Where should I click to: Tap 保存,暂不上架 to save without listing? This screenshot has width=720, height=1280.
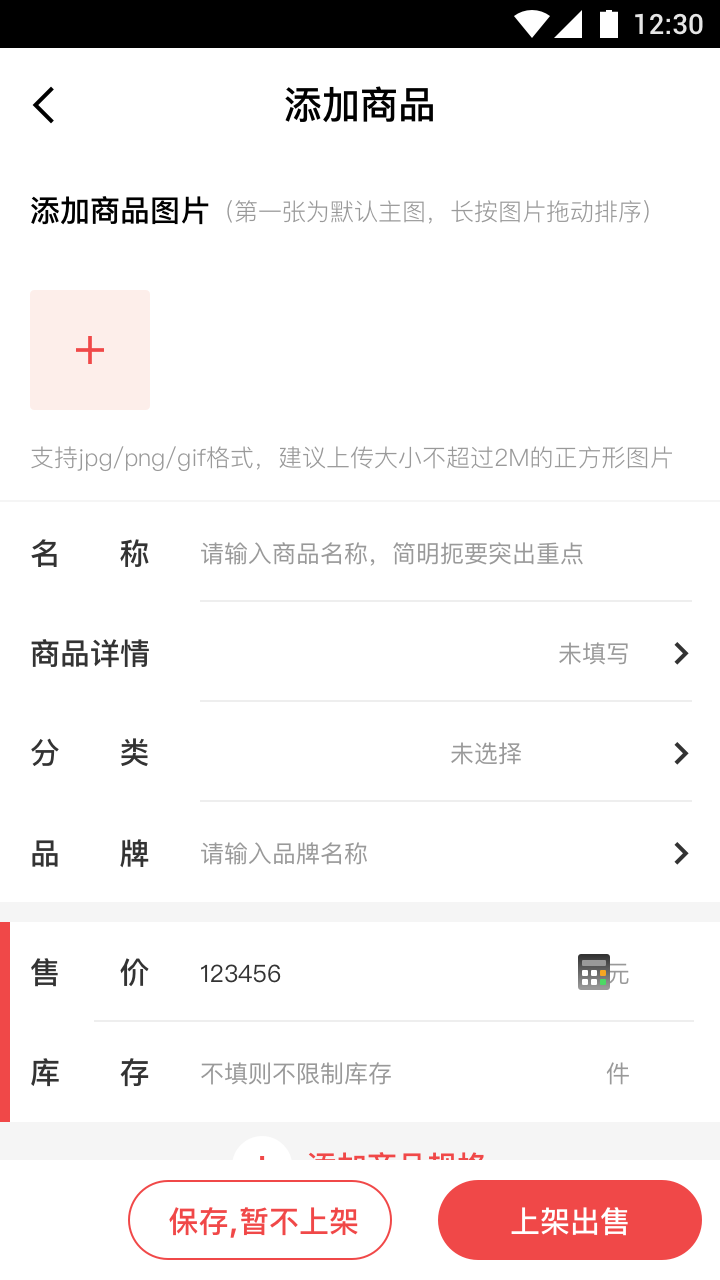tap(260, 1220)
